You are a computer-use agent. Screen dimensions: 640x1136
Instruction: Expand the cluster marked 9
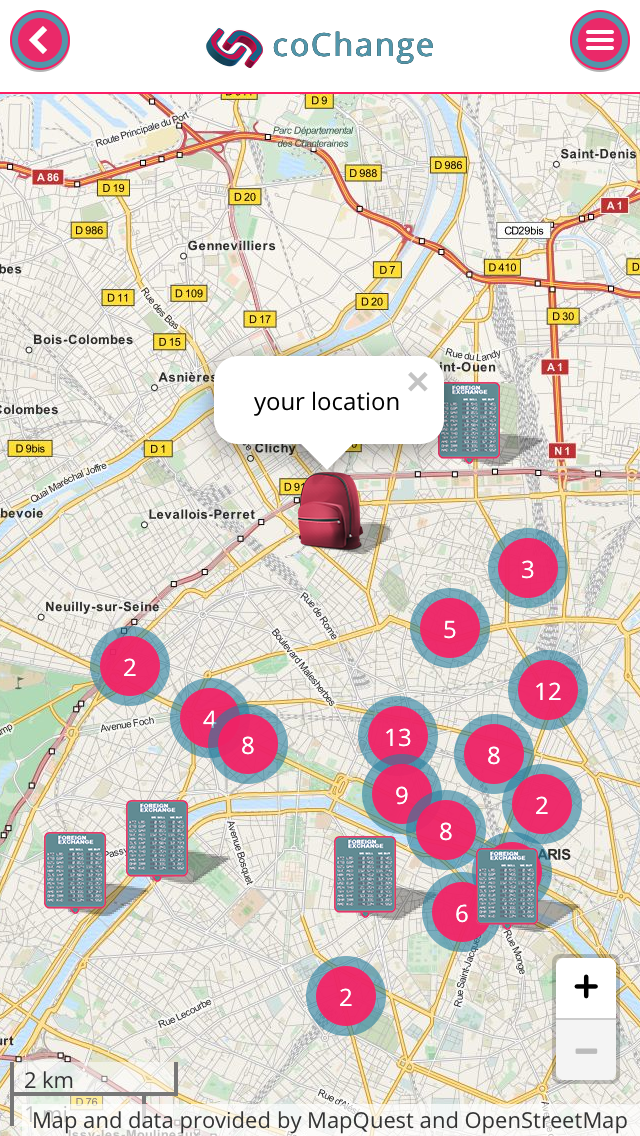click(402, 795)
